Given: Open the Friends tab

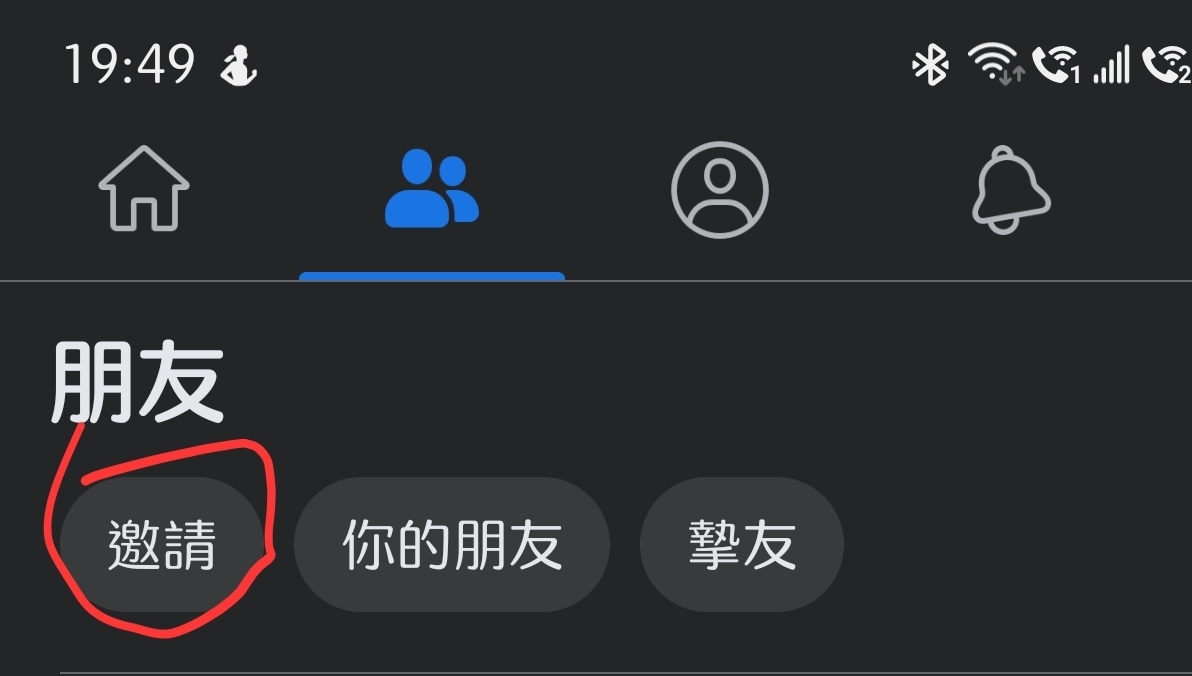Looking at the screenshot, I should [431, 189].
